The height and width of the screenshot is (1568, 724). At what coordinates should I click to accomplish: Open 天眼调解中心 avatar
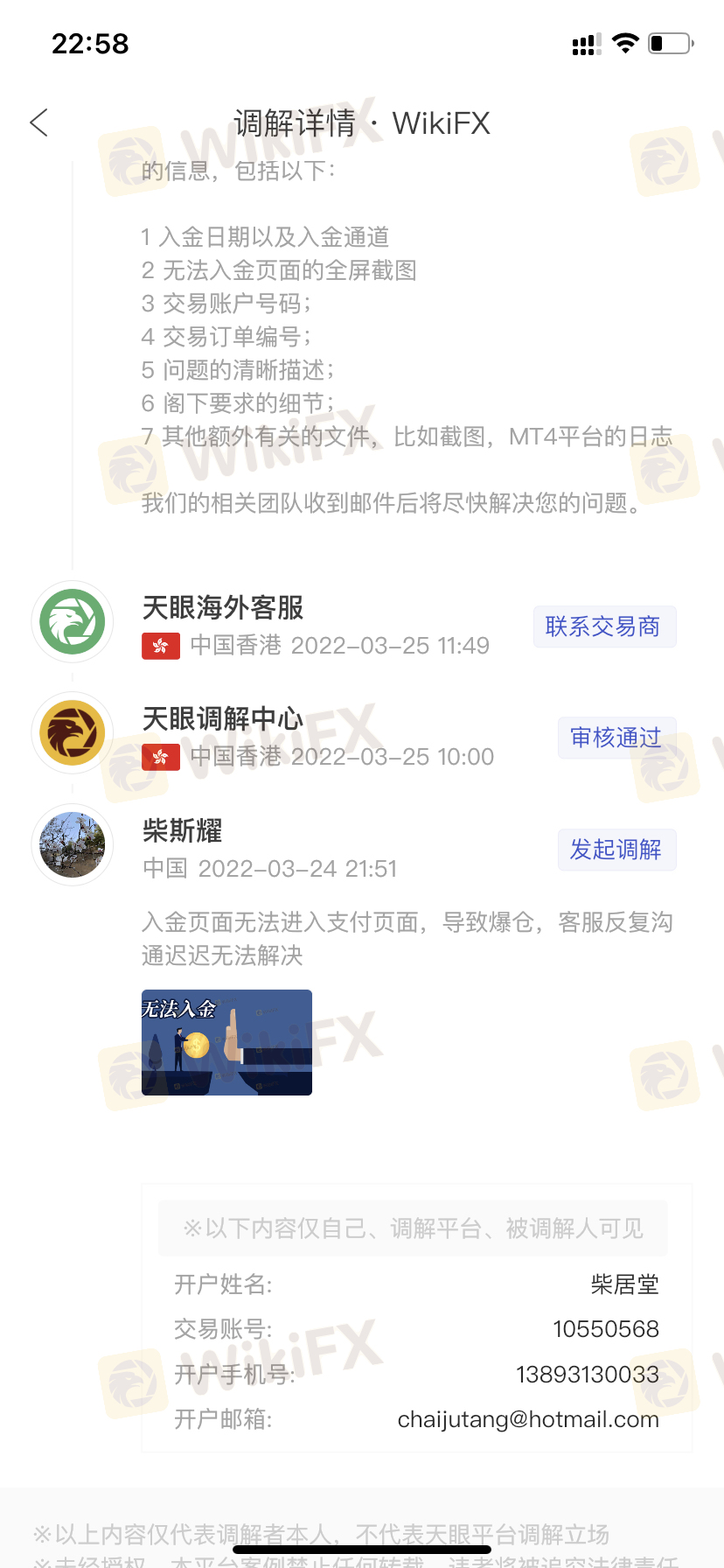pyautogui.click(x=73, y=733)
